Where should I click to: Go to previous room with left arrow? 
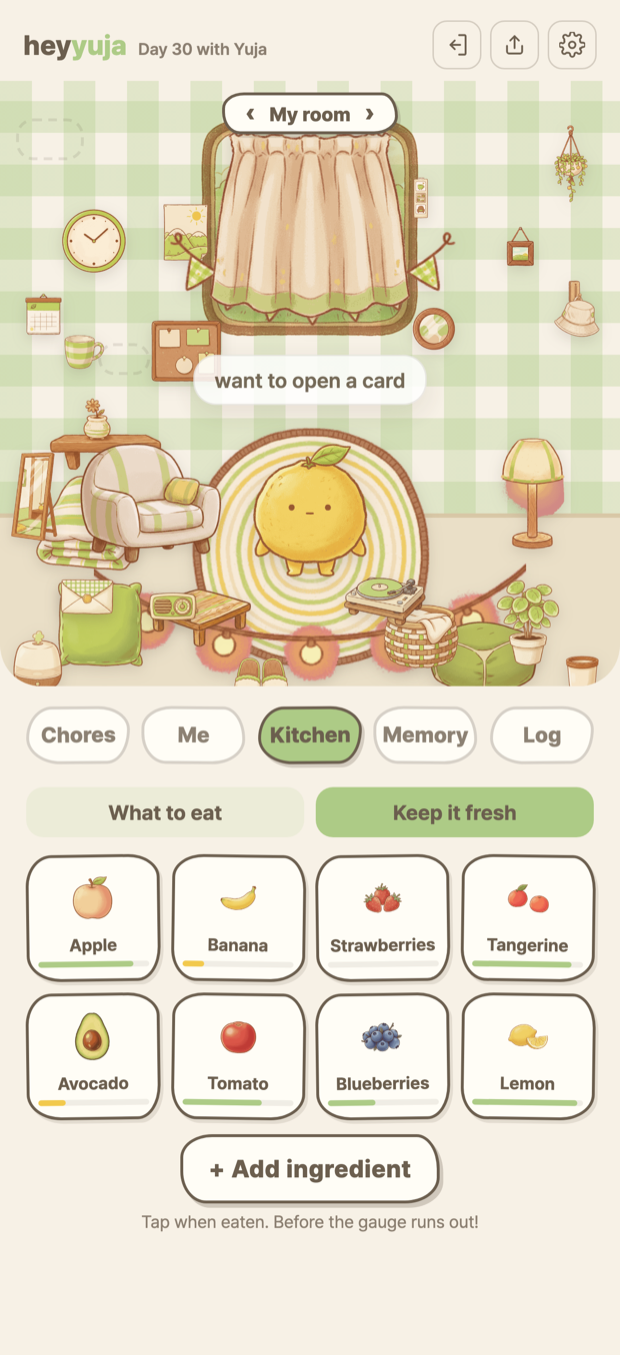pos(251,115)
